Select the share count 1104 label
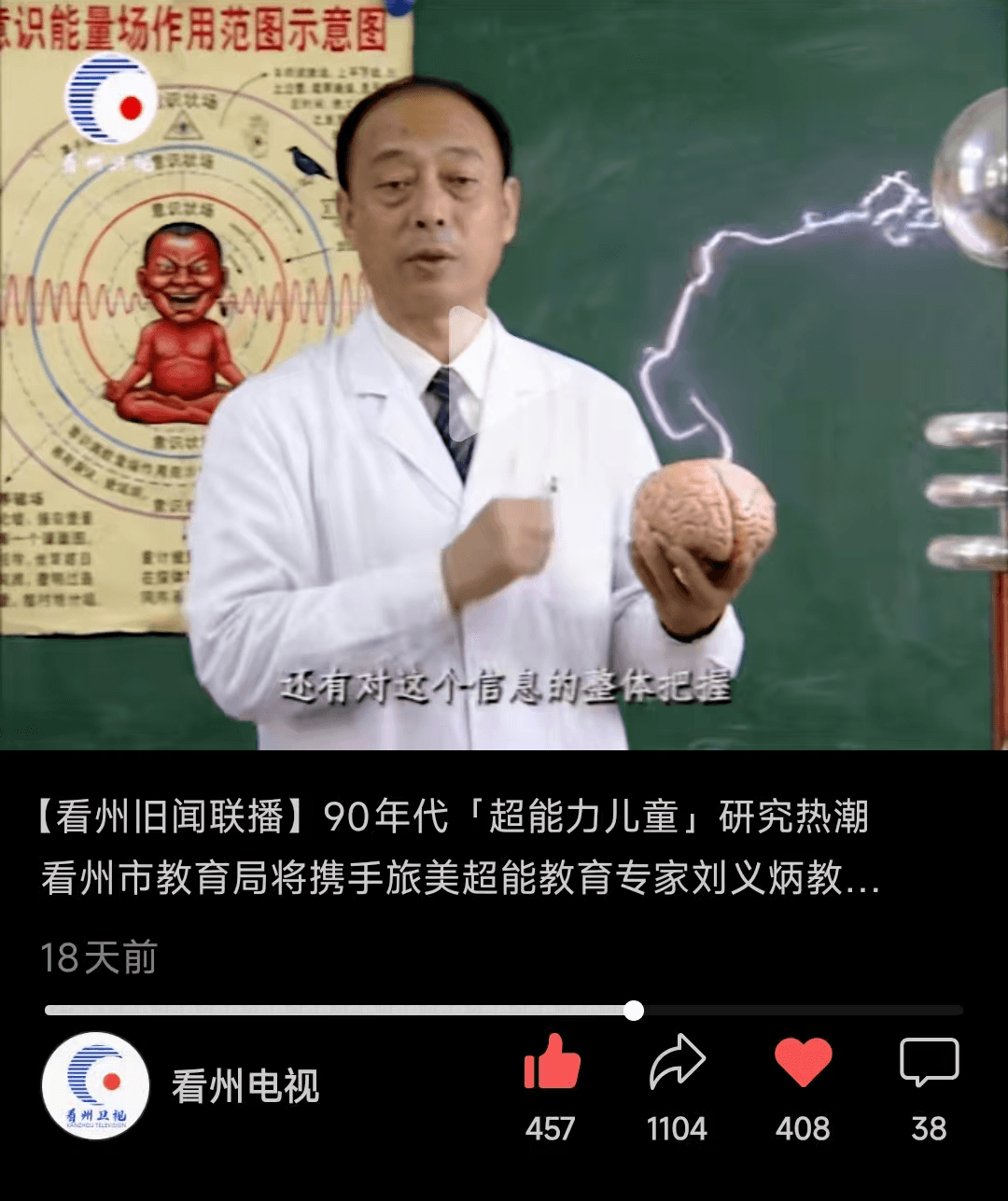Image resolution: width=1008 pixels, height=1201 pixels. click(x=679, y=1129)
